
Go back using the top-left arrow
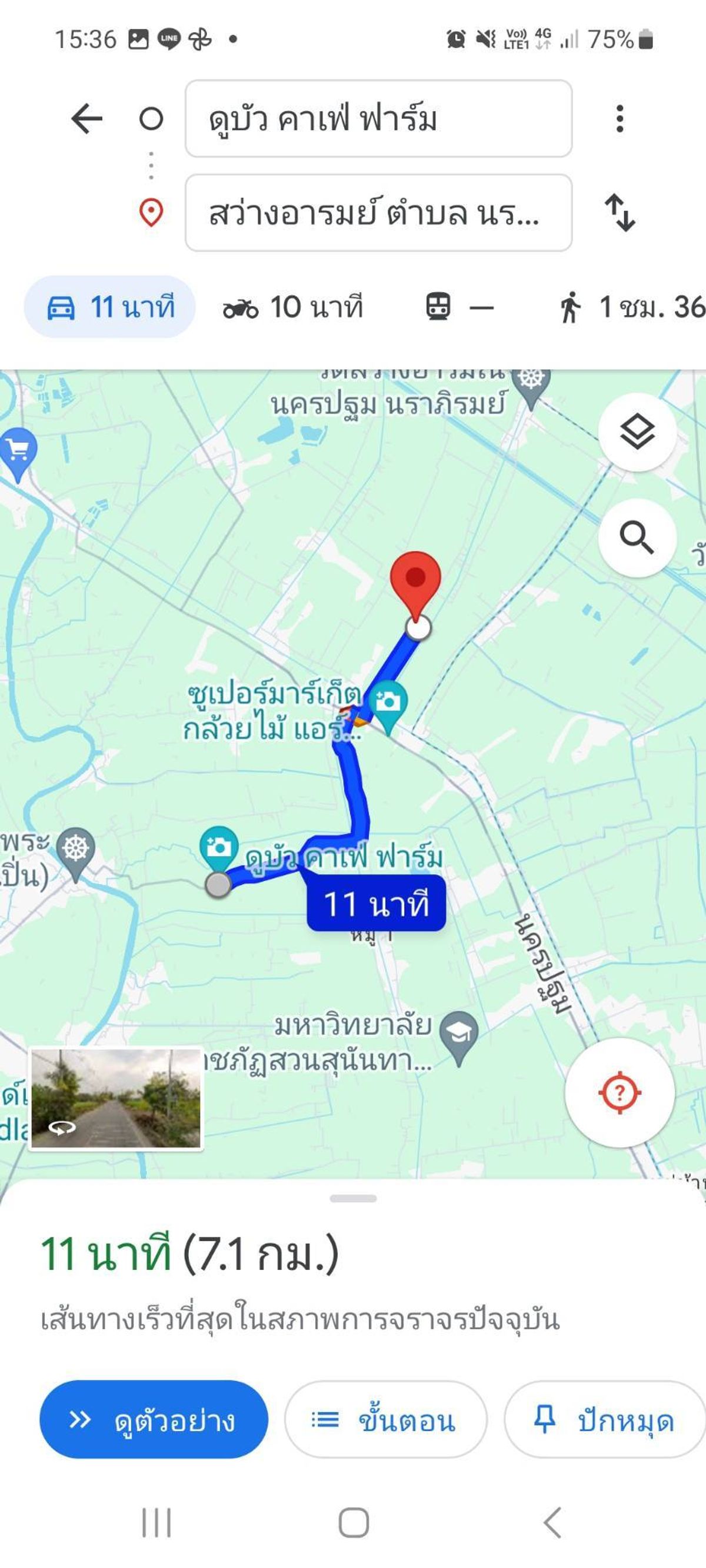pyautogui.click(x=86, y=118)
